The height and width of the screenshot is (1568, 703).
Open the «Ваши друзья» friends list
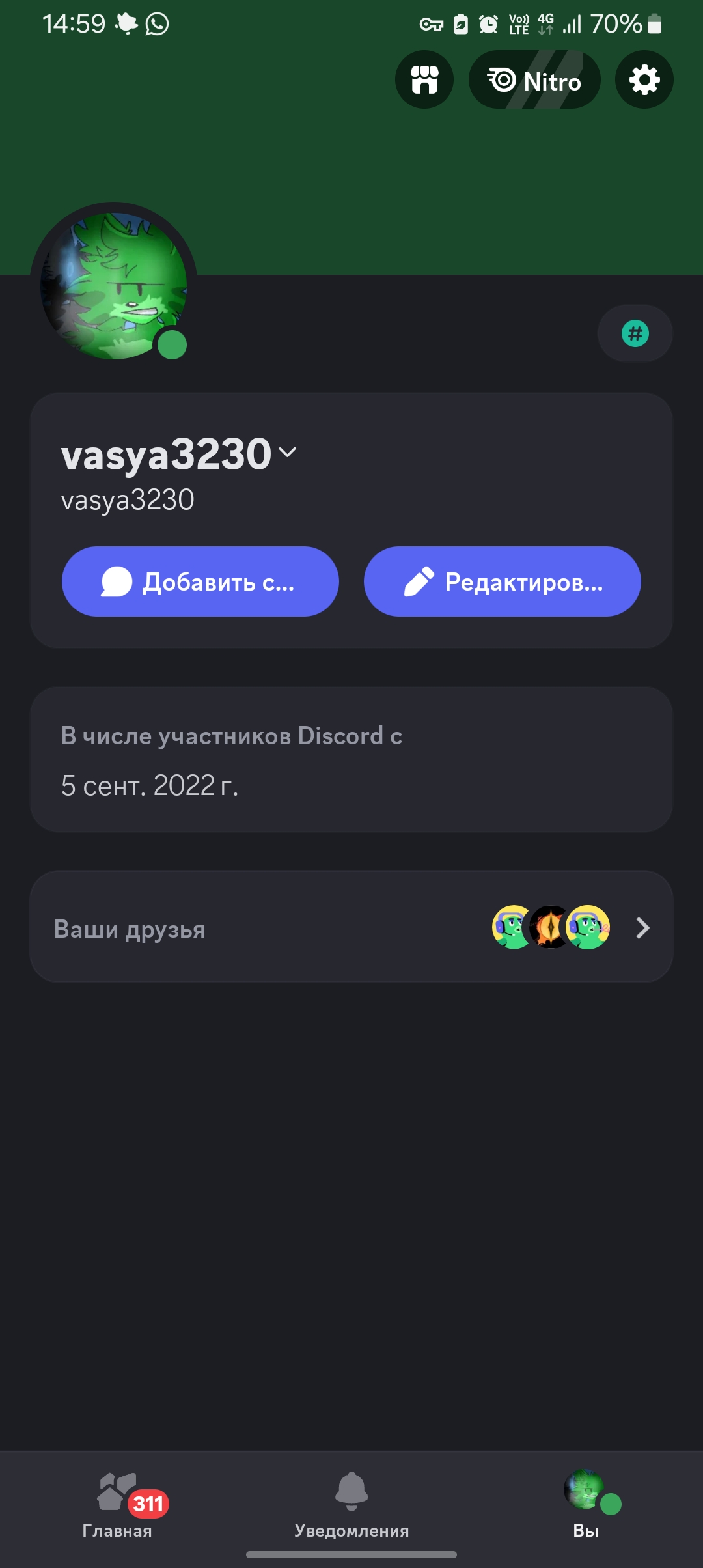351,927
